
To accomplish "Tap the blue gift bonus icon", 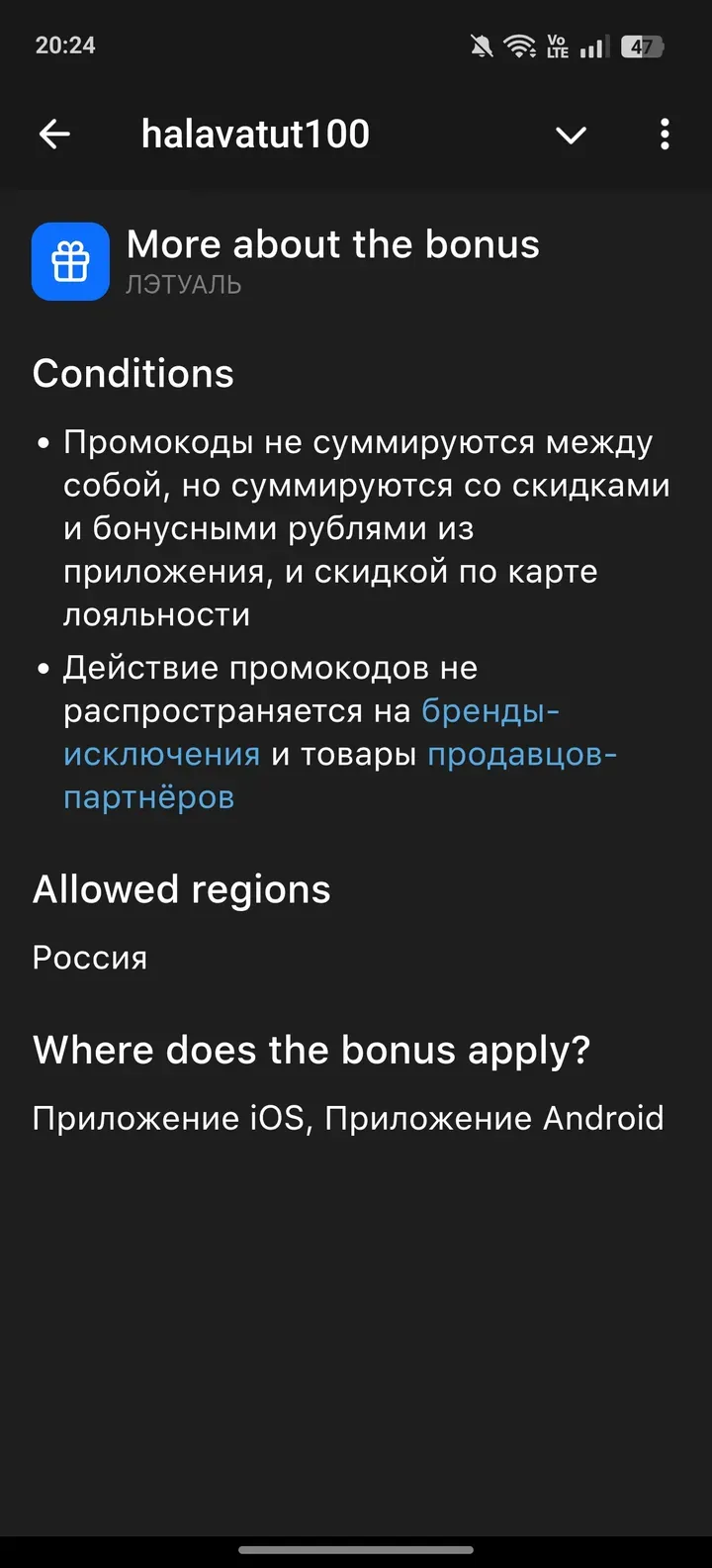I will (x=69, y=260).
